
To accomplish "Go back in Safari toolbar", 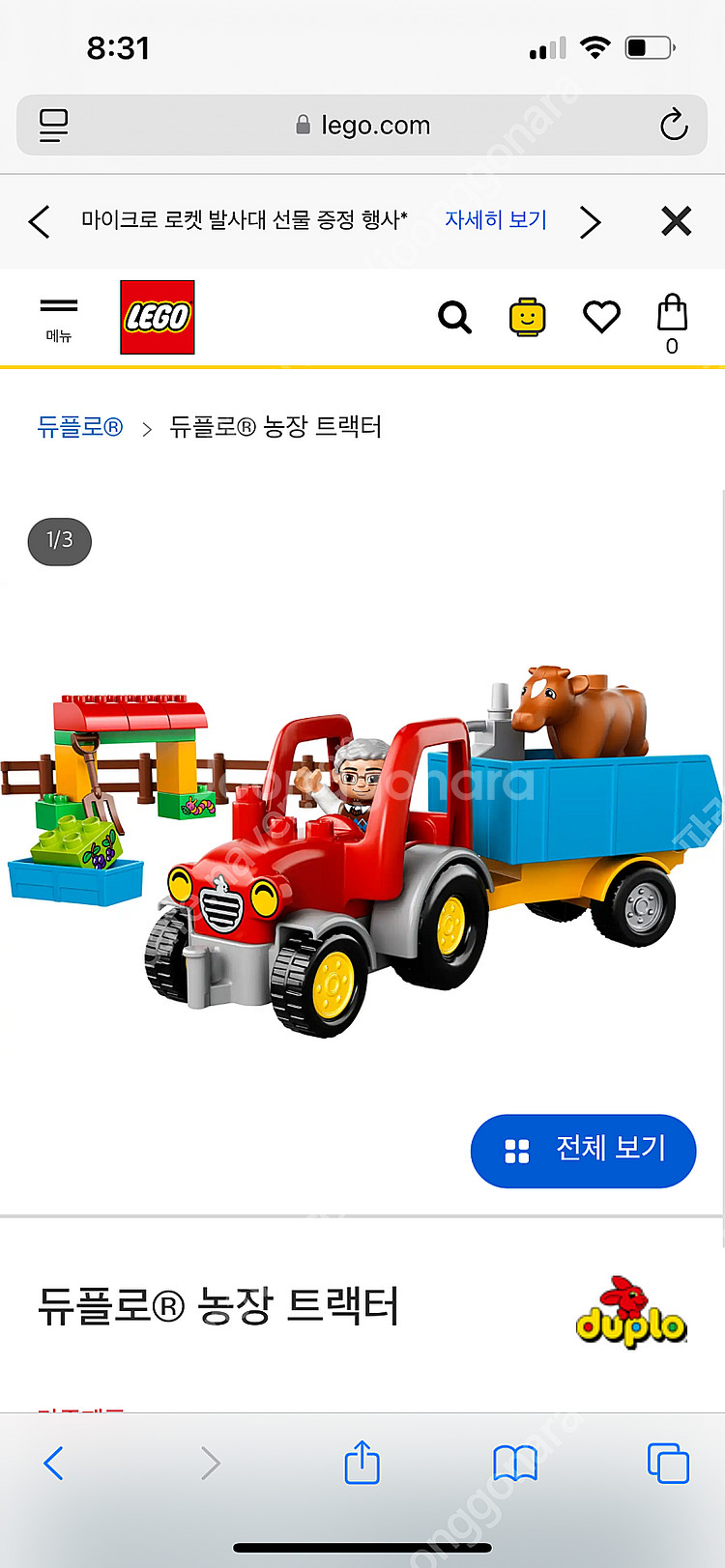I will 54,1464.
